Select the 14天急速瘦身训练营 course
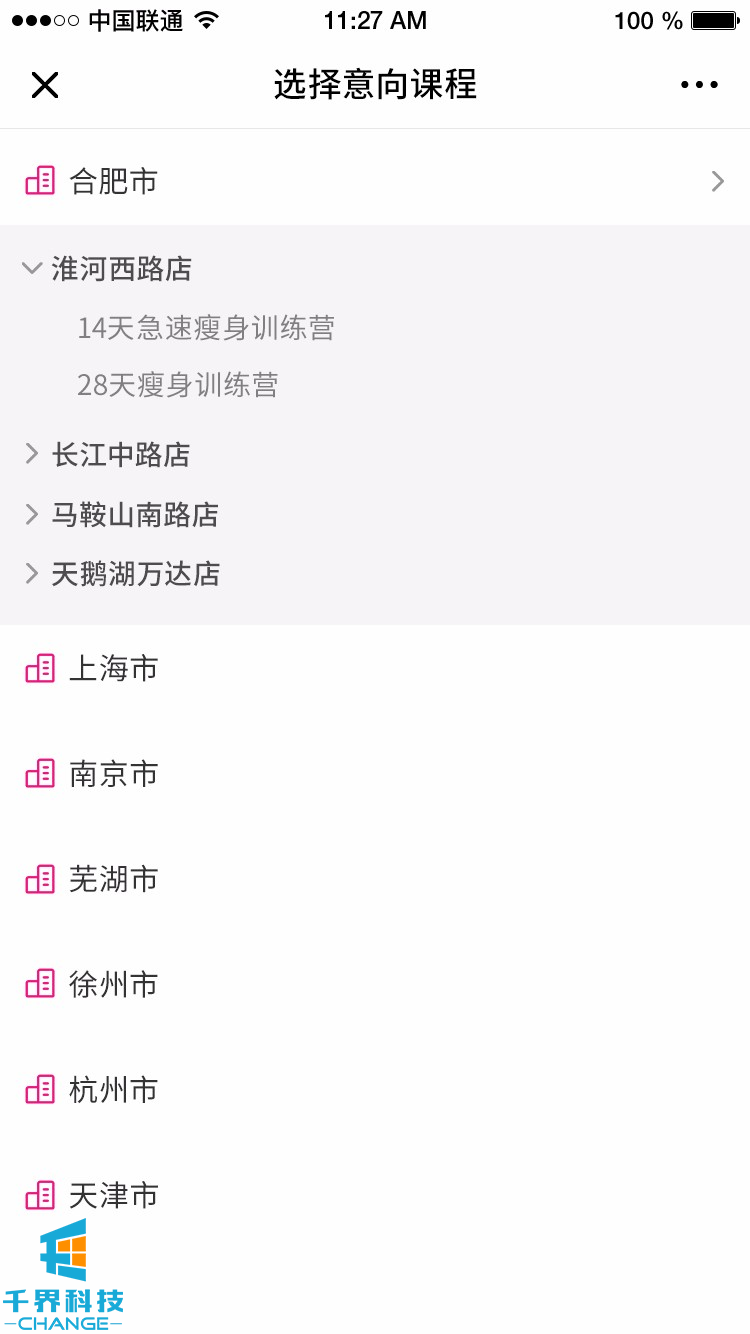This screenshot has height=1334, width=750. pos(206,328)
